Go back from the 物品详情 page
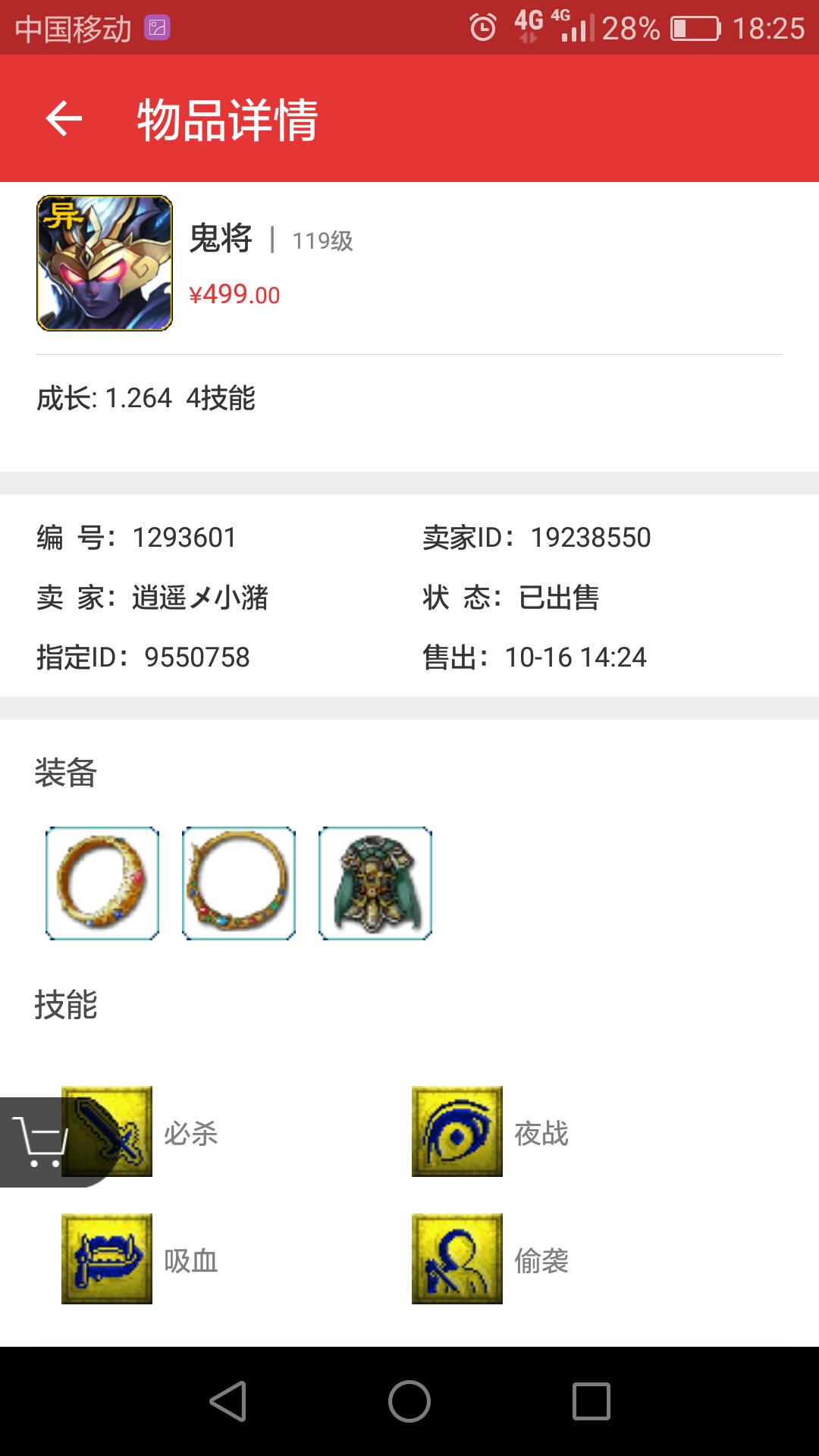 tap(64, 119)
